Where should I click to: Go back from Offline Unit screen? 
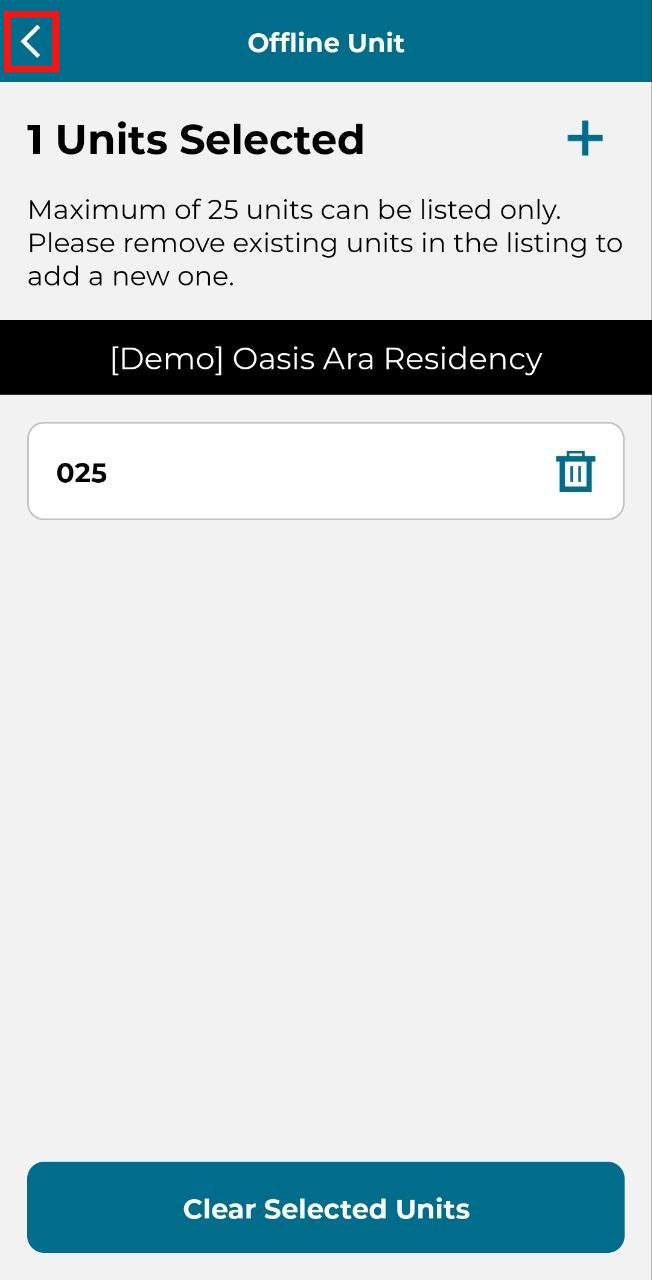32,42
